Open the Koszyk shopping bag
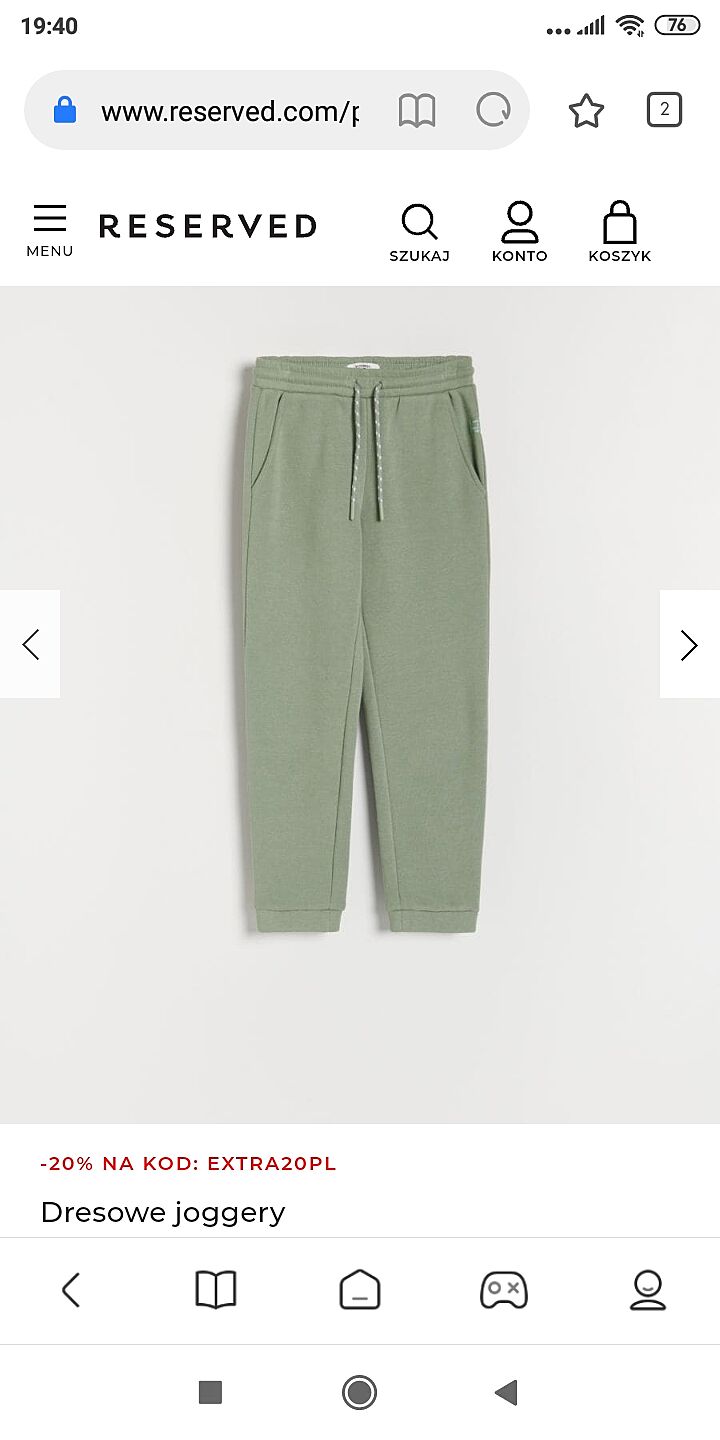The image size is (720, 1440). (x=619, y=232)
